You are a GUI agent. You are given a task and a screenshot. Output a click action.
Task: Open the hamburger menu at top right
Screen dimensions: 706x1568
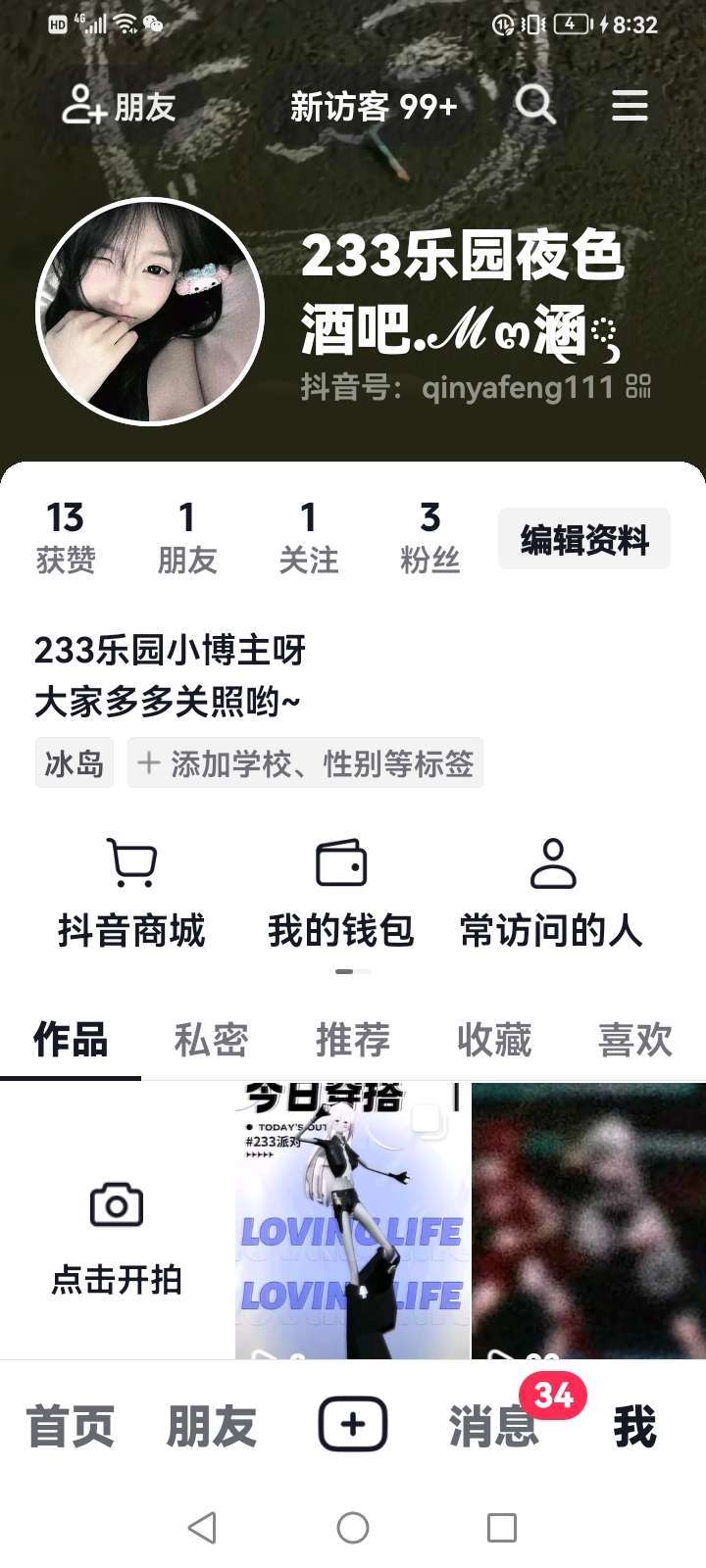click(x=630, y=105)
